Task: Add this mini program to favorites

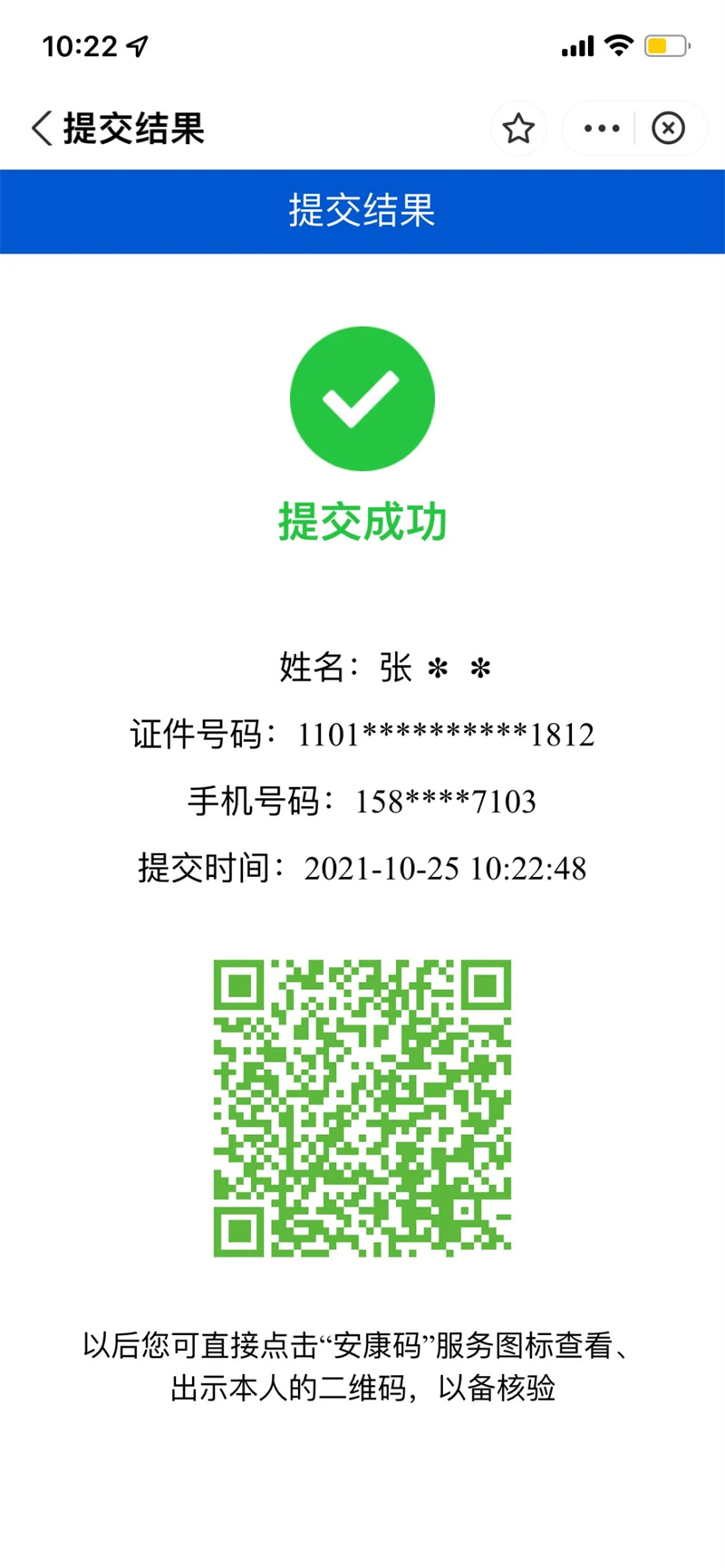Action: pyautogui.click(x=518, y=129)
